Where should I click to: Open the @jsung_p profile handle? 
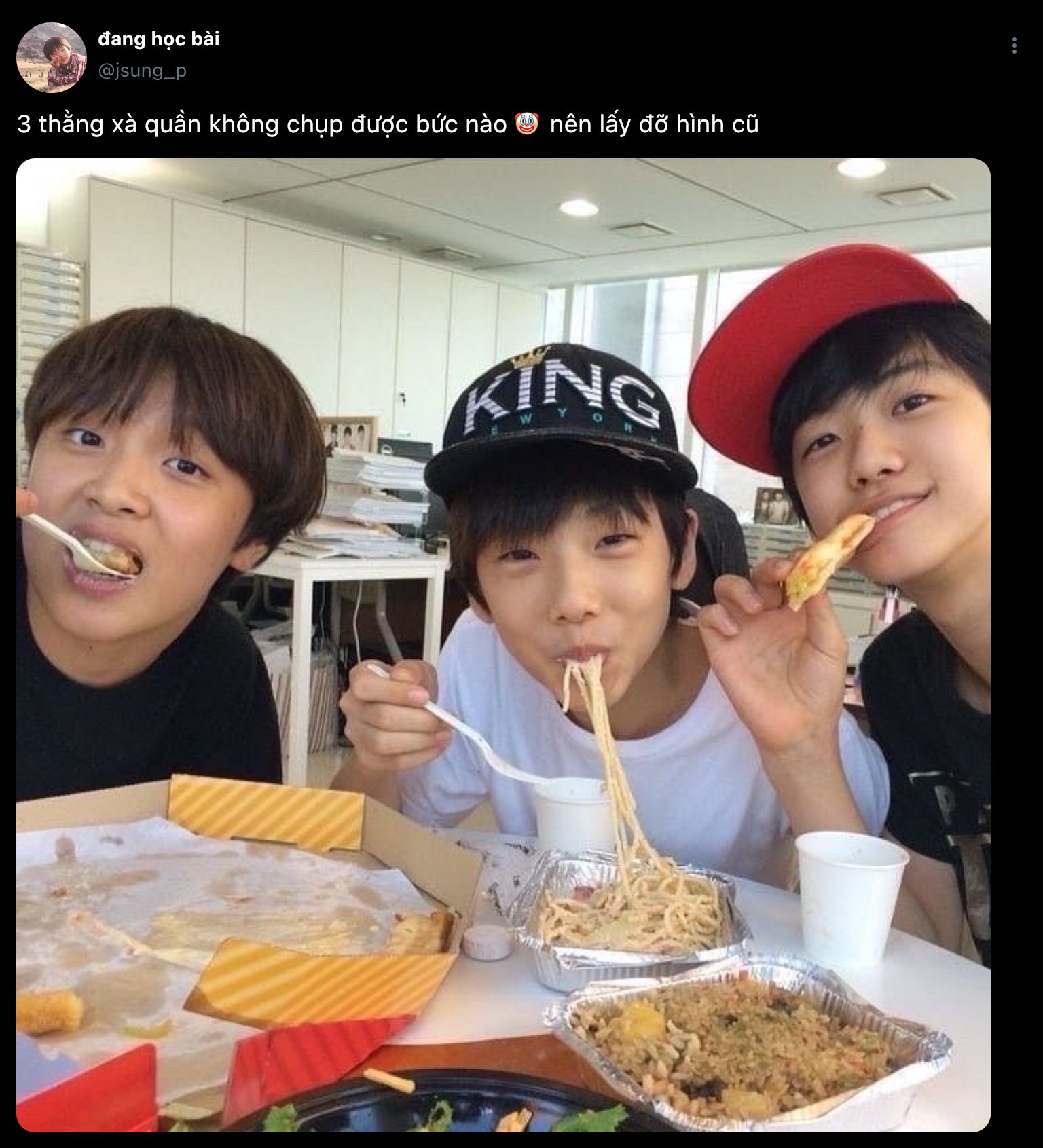pos(142,71)
